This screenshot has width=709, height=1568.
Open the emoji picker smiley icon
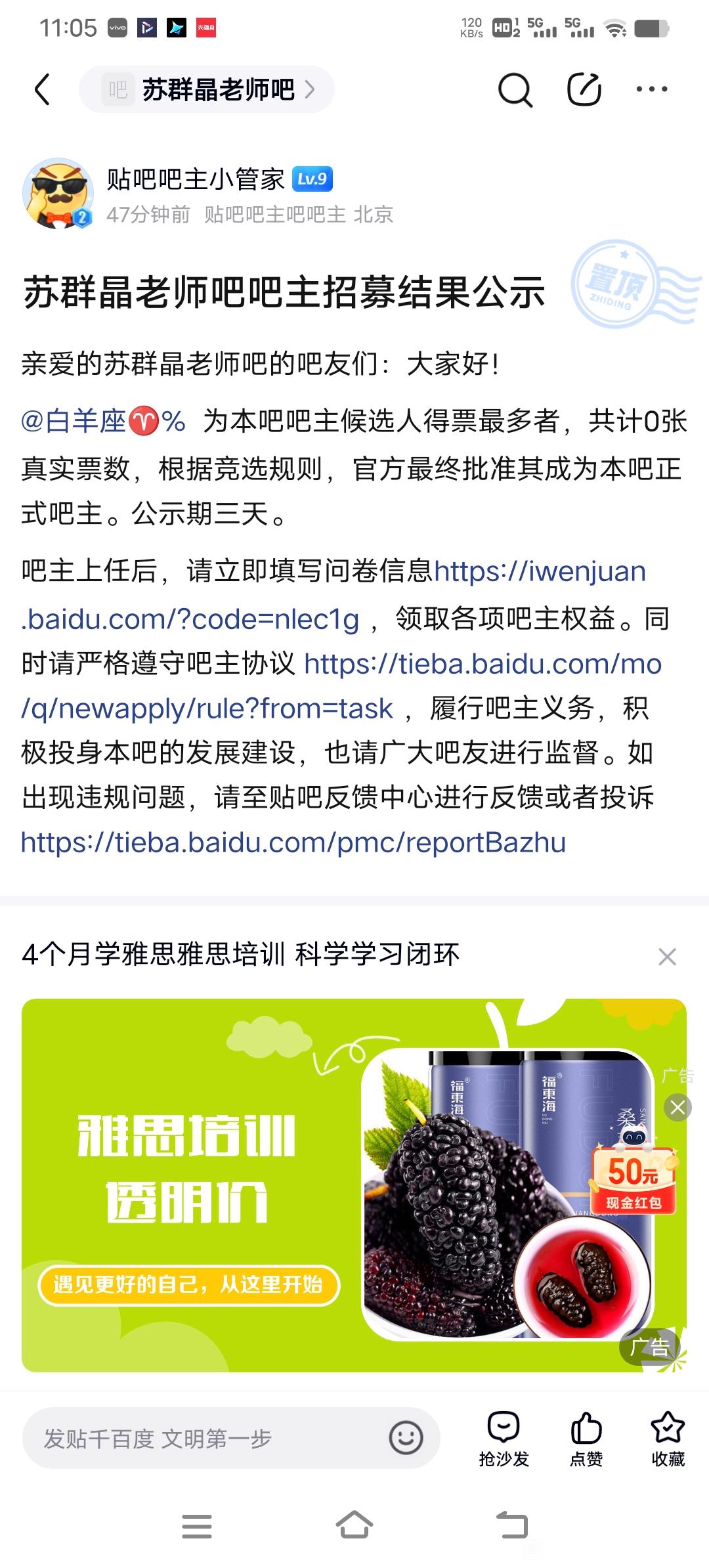tap(406, 1439)
